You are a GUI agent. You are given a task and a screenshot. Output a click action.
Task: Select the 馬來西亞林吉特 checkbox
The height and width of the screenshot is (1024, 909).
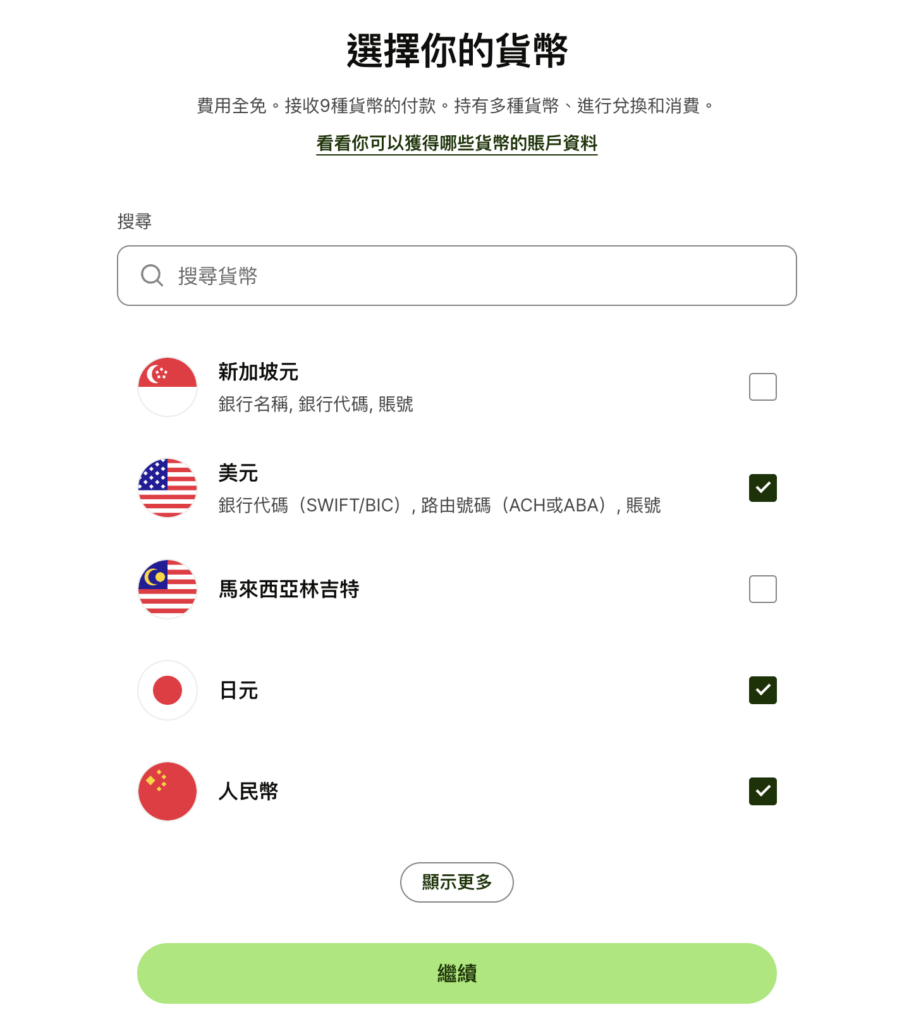(762, 589)
